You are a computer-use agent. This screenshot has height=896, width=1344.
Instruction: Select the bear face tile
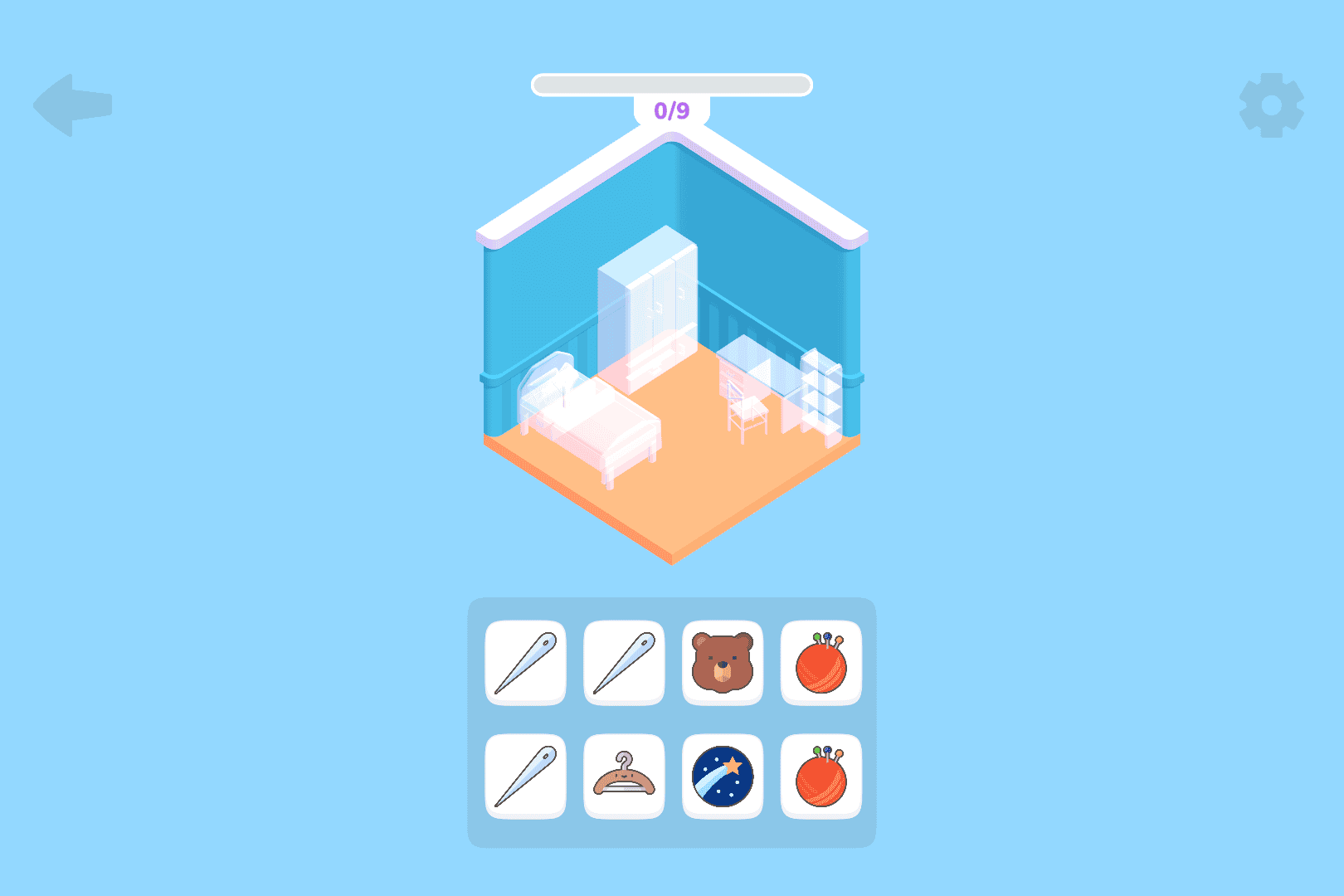[722, 662]
